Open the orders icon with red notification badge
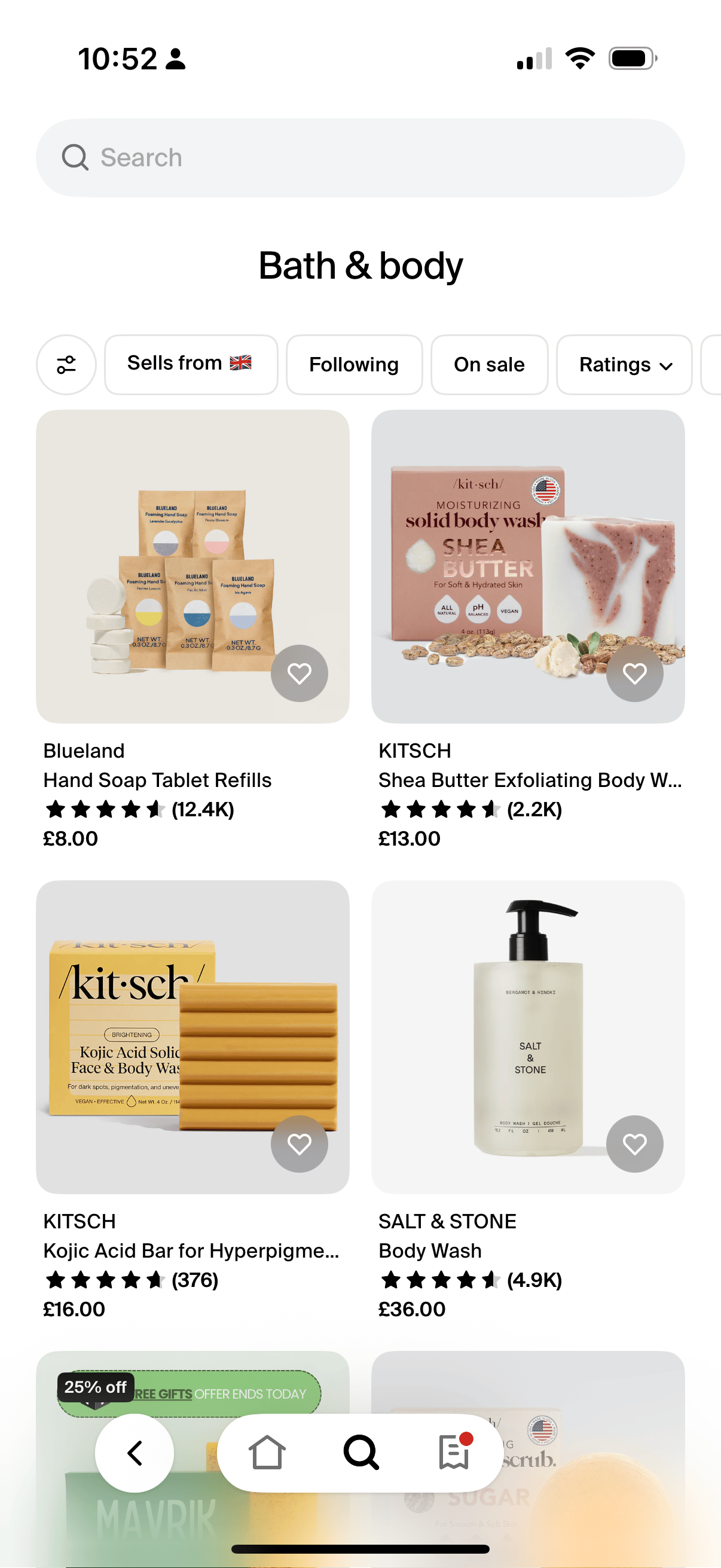 point(453,1453)
